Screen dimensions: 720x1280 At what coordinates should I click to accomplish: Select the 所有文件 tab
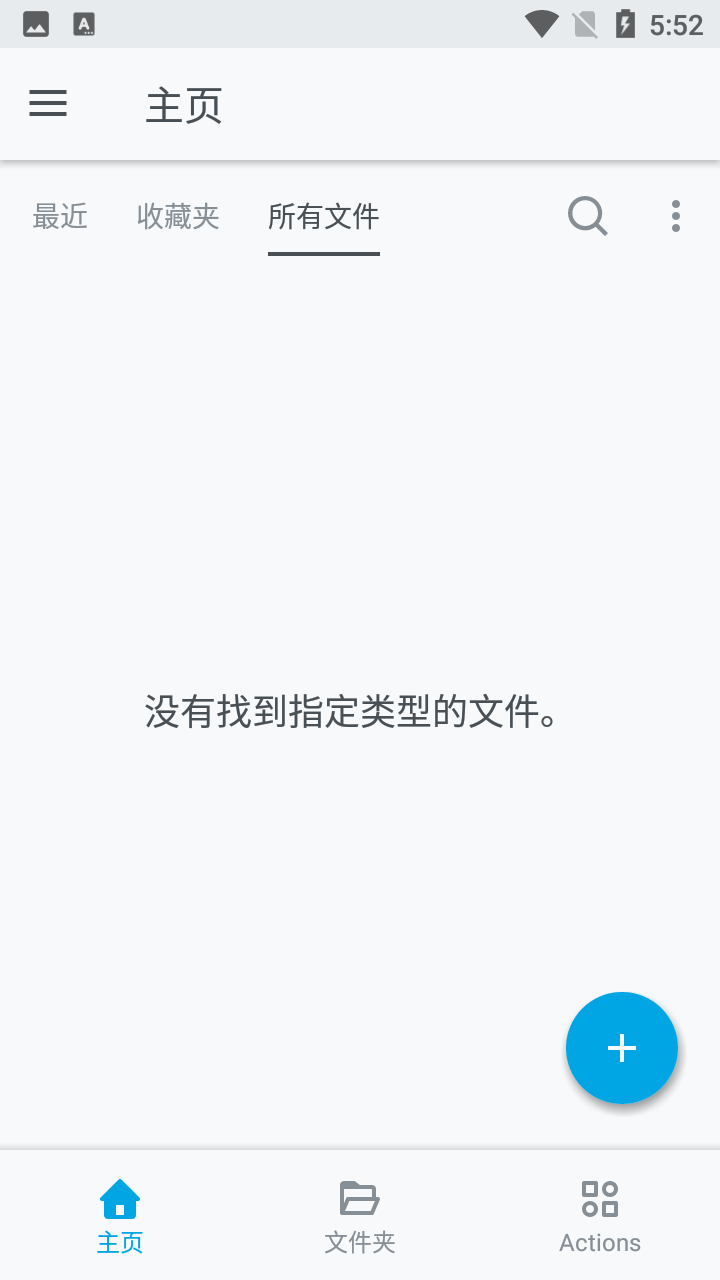[324, 216]
